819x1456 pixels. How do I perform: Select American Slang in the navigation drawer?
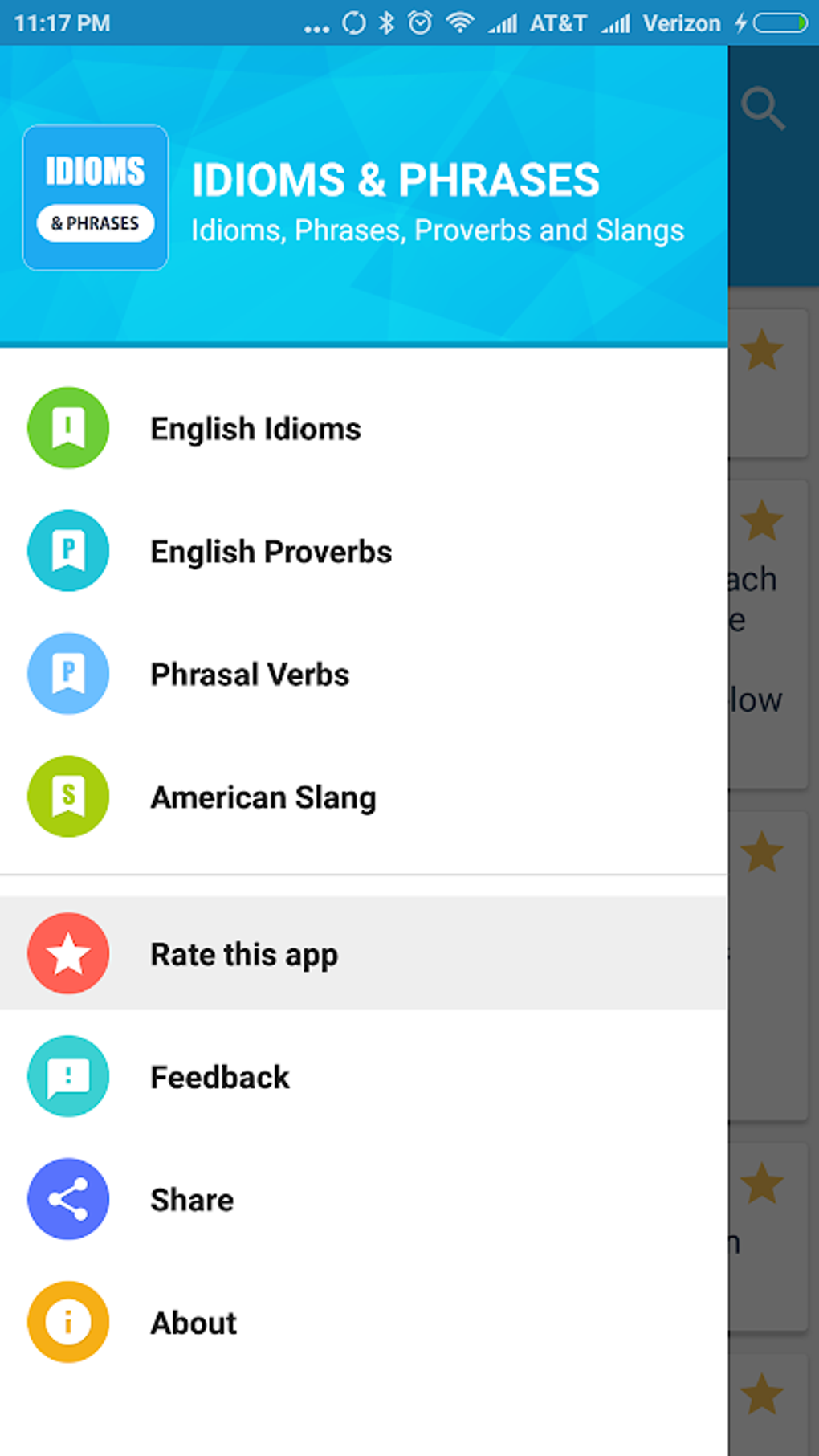[x=263, y=796]
